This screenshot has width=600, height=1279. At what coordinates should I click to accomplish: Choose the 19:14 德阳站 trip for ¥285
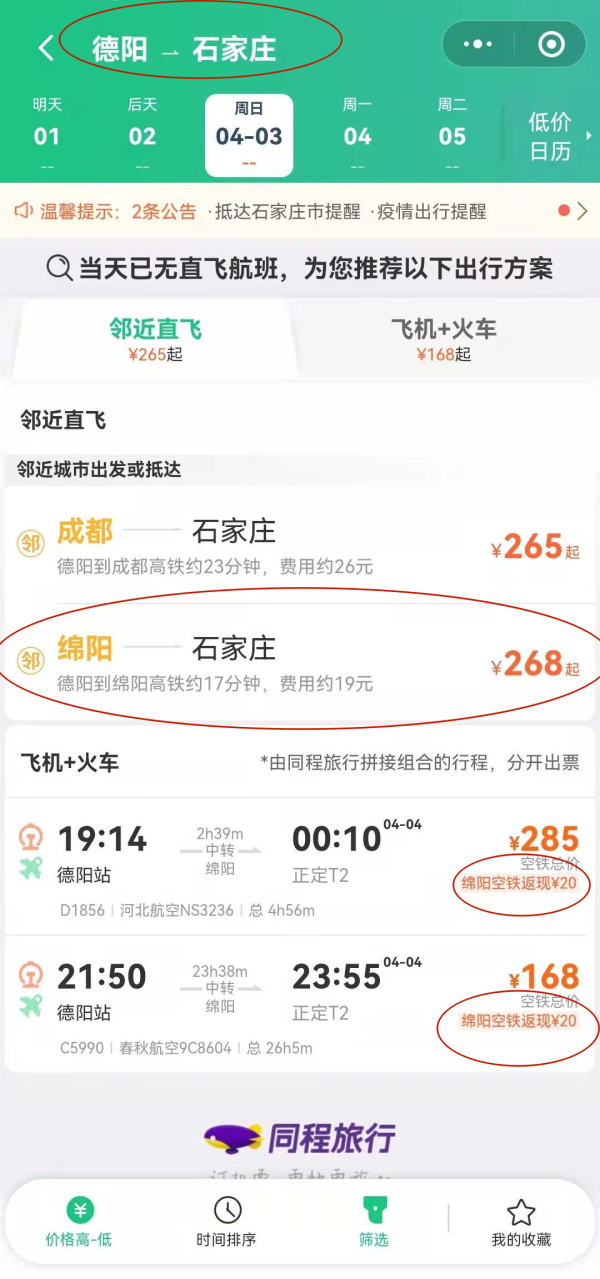tap(300, 865)
